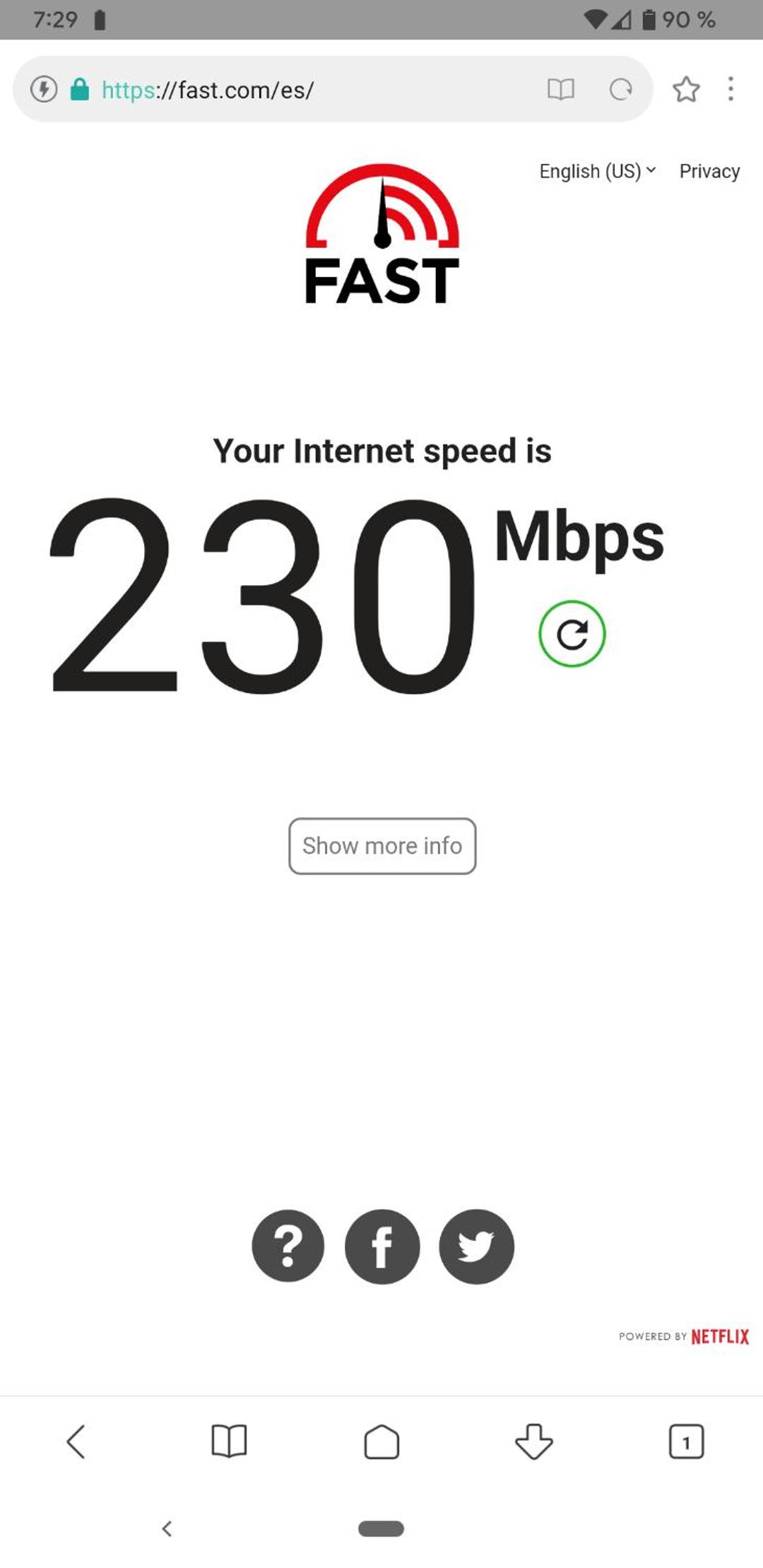
Task: Open the browser overflow menu
Action: tap(731, 90)
